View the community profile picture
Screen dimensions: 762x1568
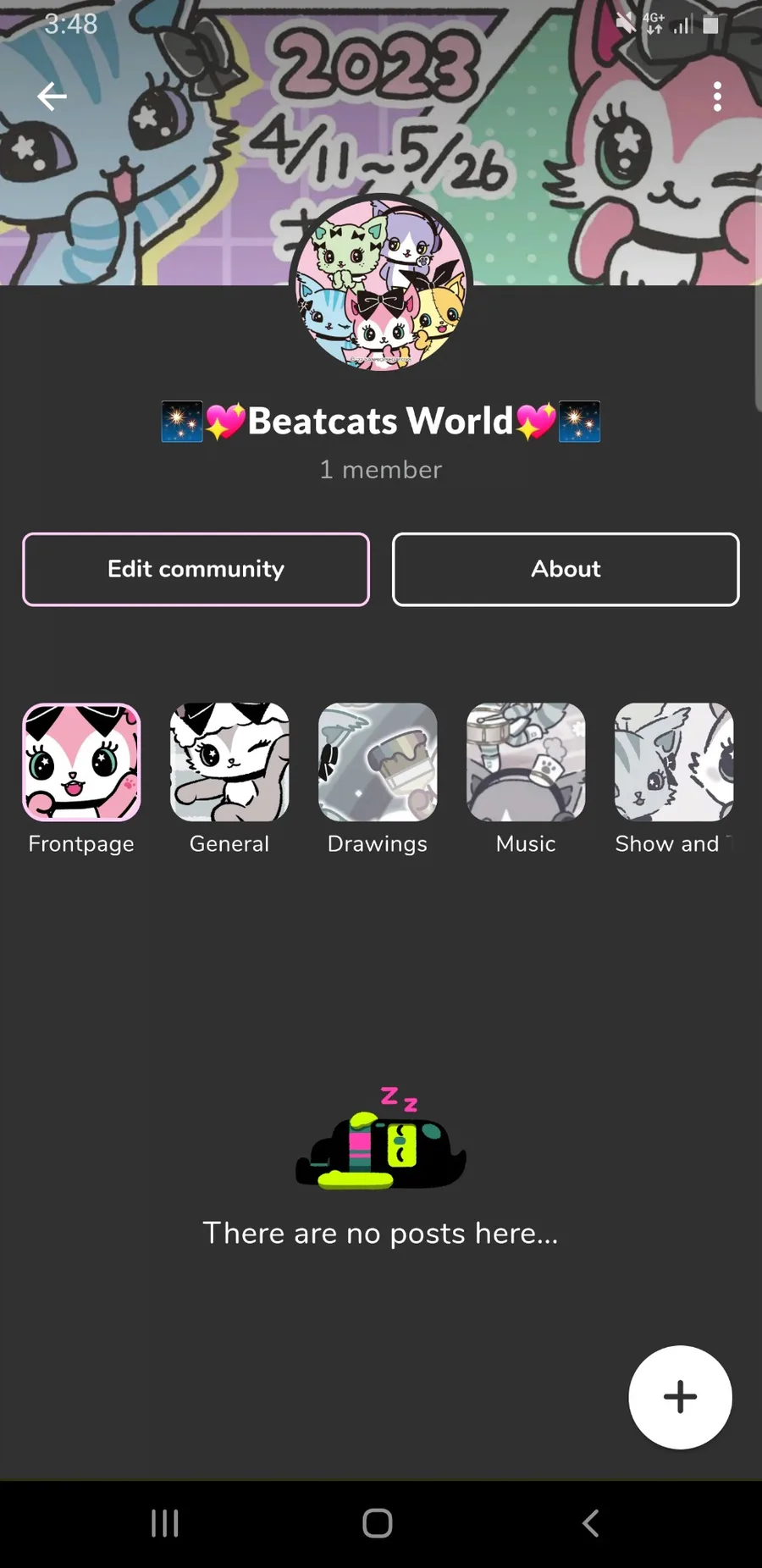(381, 284)
